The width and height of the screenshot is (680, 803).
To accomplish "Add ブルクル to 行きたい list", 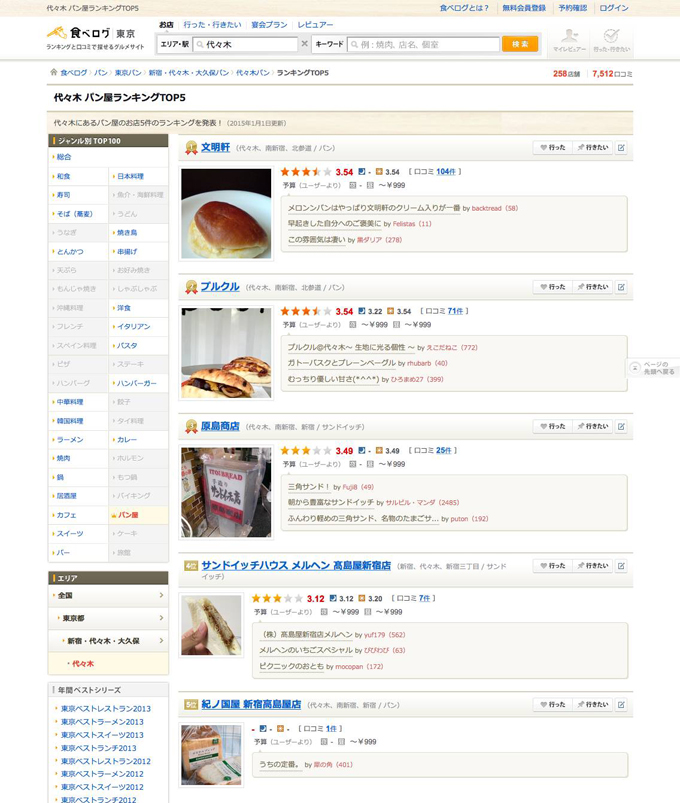I will [591, 287].
